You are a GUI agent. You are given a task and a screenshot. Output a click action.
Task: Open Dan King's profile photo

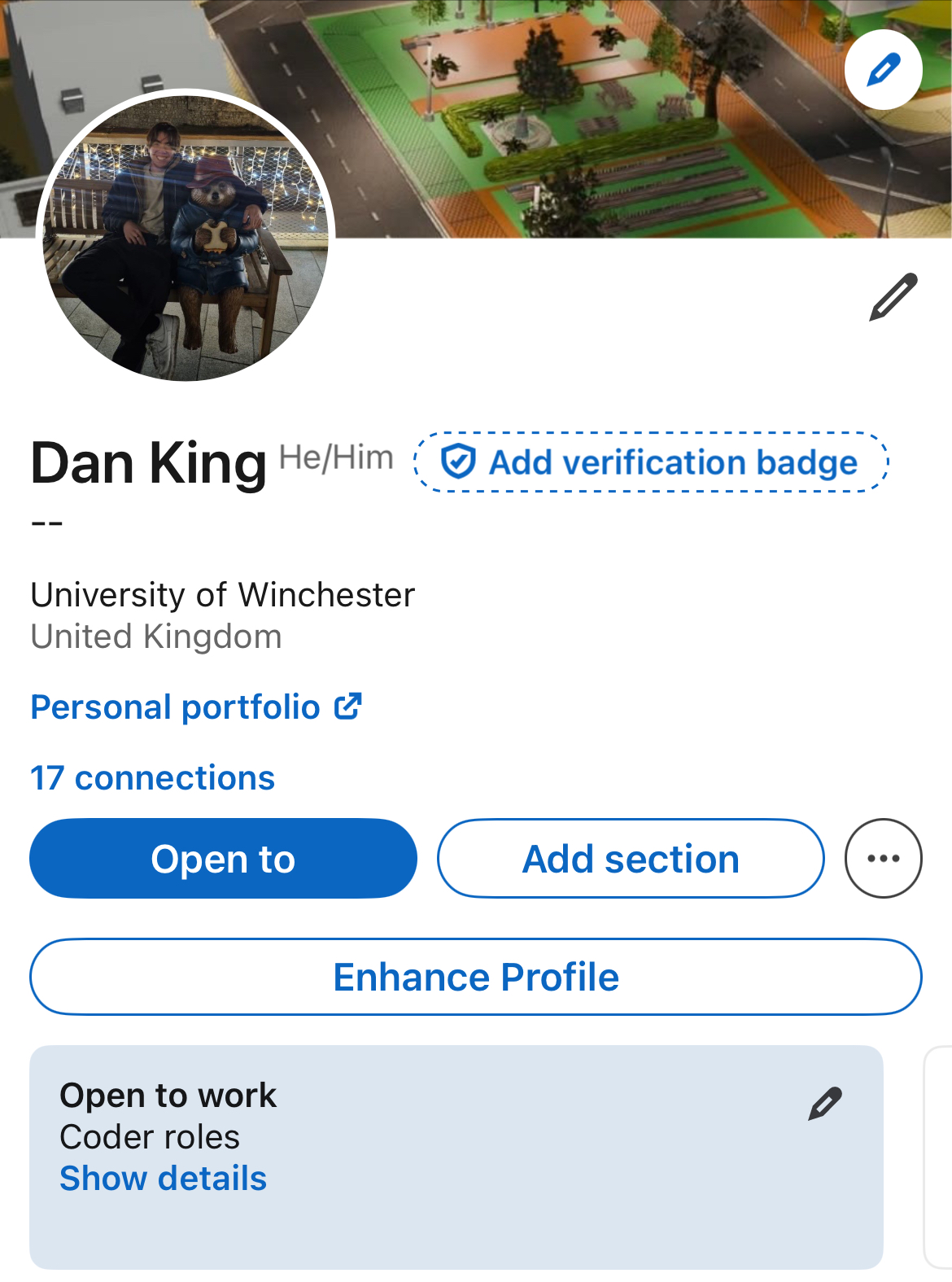pyautogui.click(x=186, y=237)
